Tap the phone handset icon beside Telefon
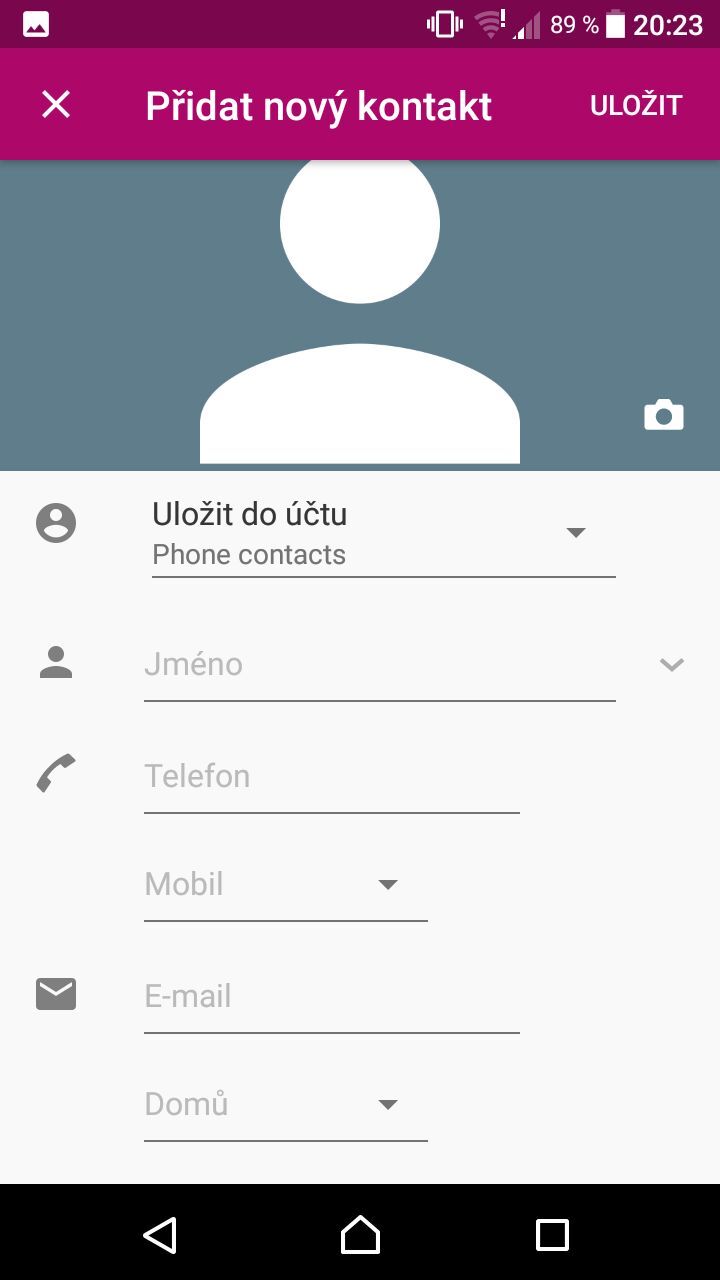This screenshot has height=1280, width=720. (x=55, y=773)
